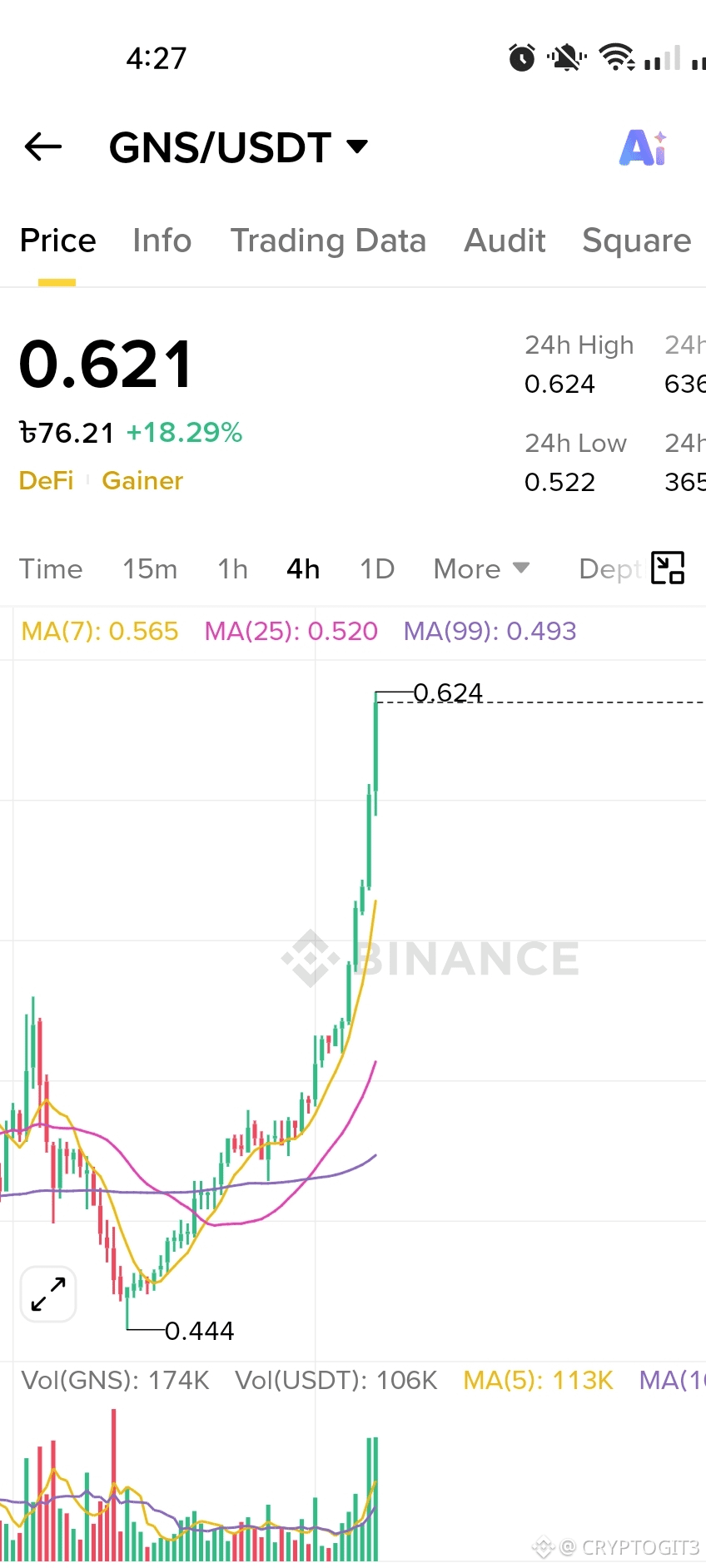Switch to the Trading Data tab

pyautogui.click(x=328, y=241)
